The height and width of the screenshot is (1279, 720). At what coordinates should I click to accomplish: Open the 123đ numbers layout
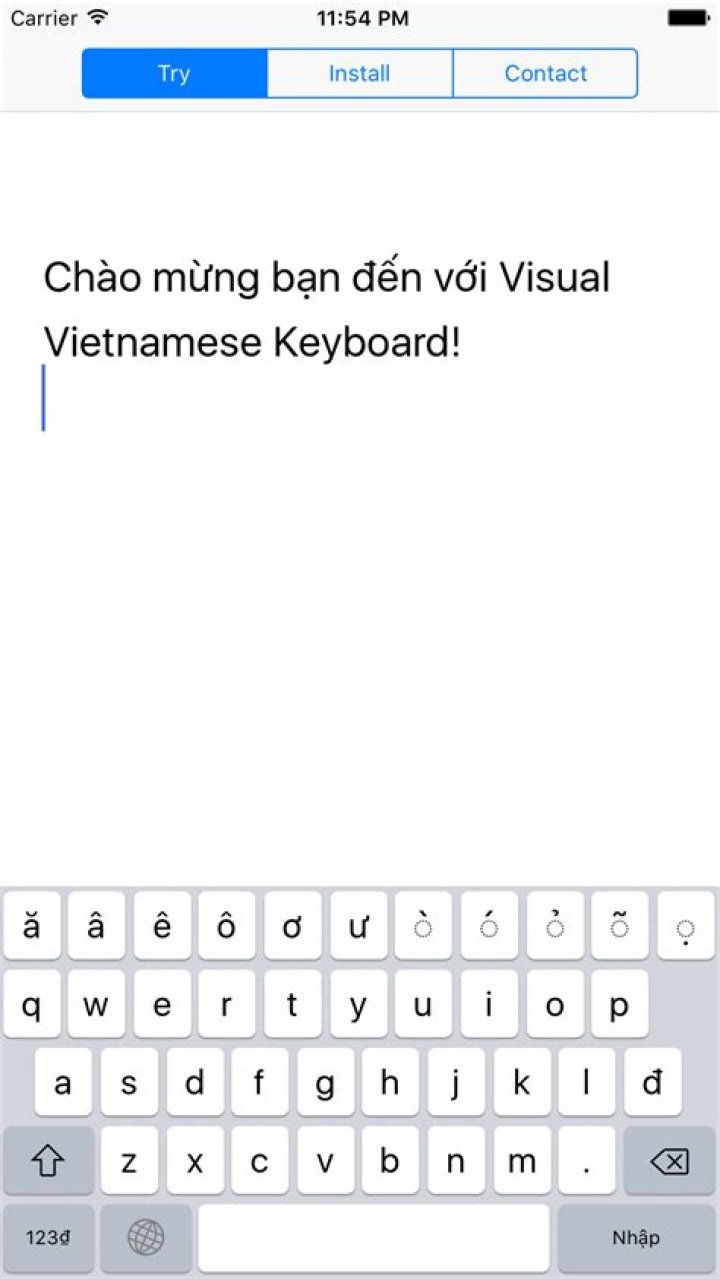pyautogui.click(x=48, y=1238)
